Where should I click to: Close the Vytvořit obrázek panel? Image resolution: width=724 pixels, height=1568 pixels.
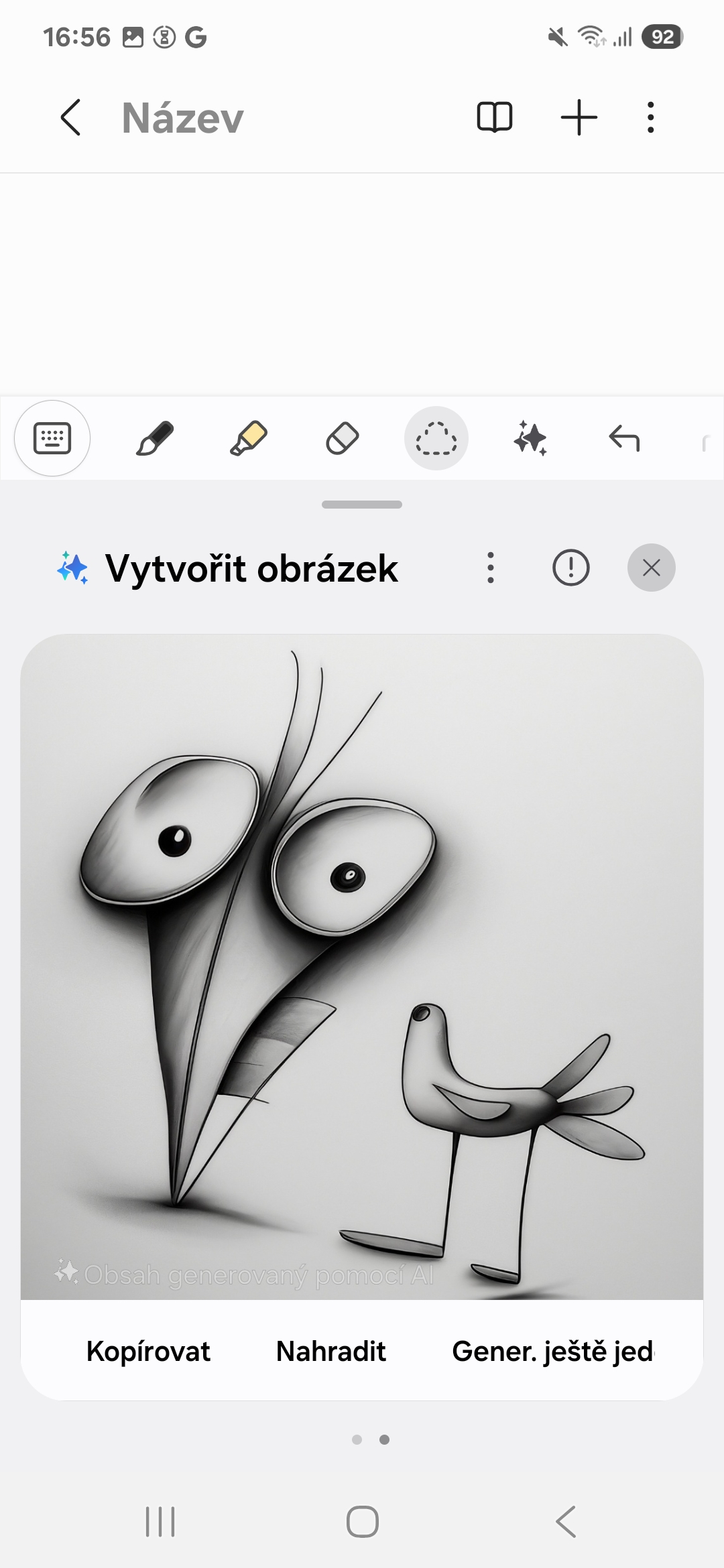pos(652,568)
